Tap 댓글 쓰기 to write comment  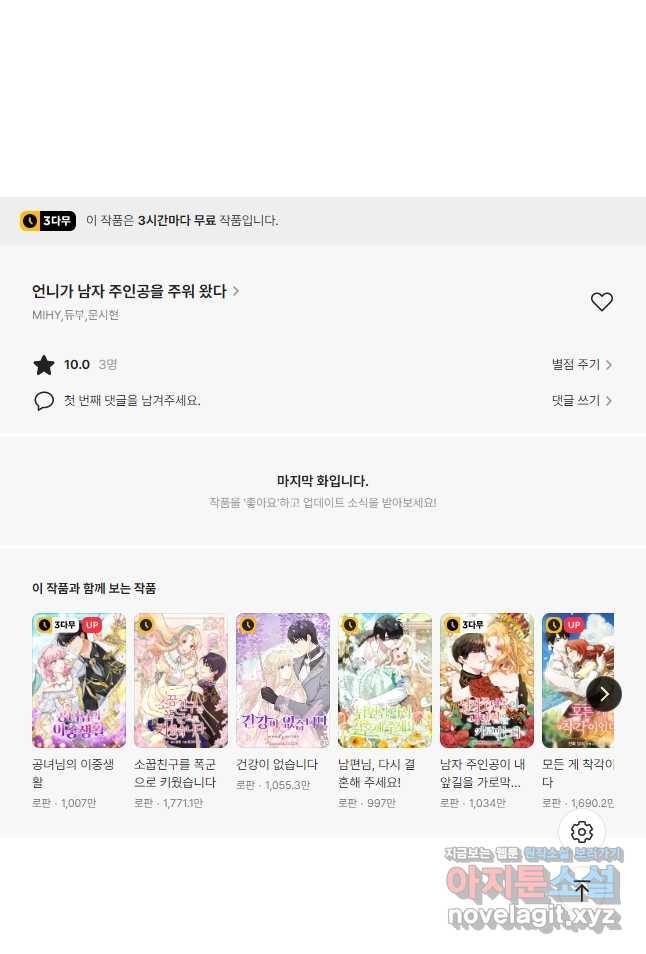(x=581, y=400)
